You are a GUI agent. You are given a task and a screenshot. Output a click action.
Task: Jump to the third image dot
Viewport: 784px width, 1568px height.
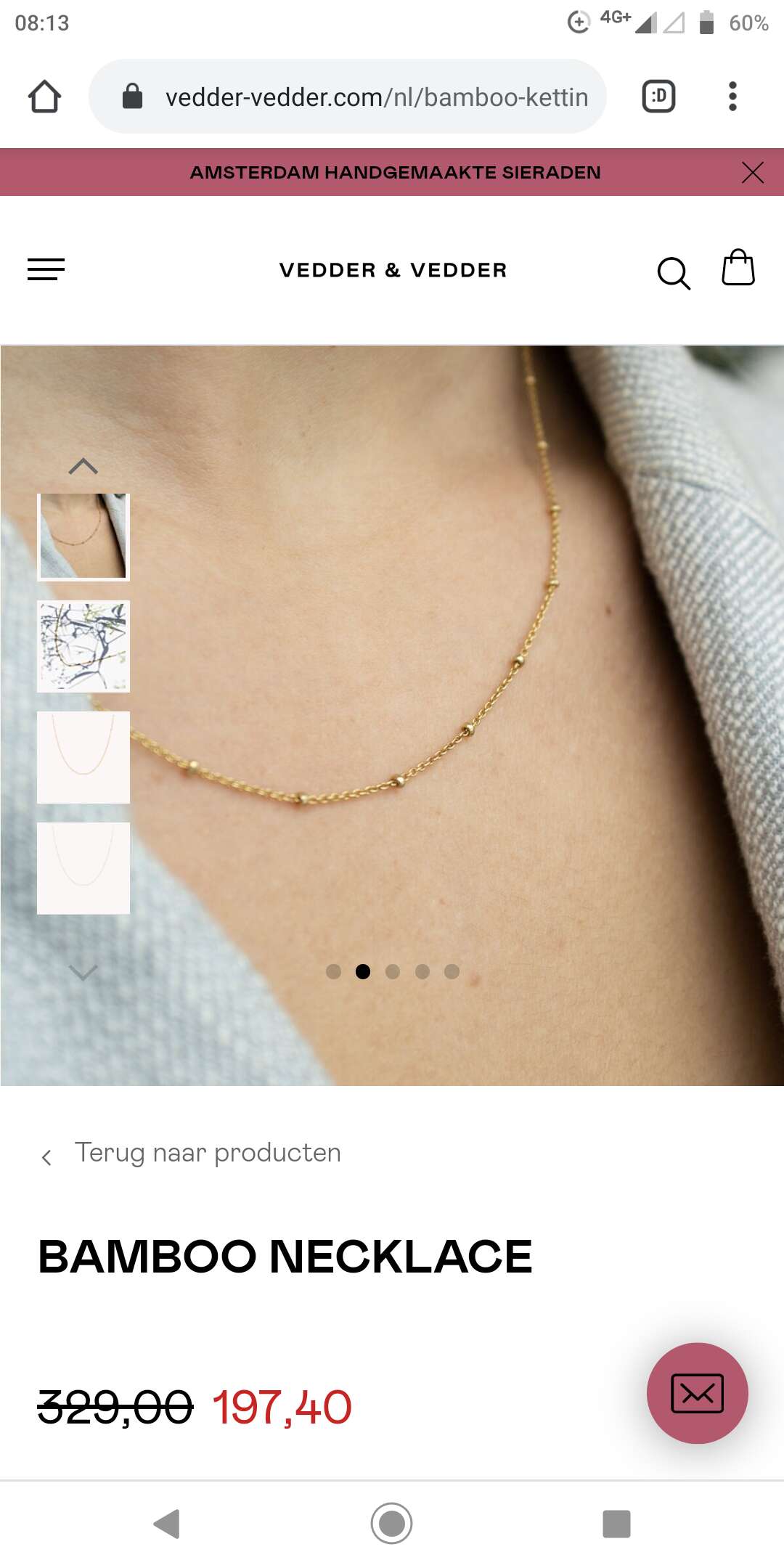(x=393, y=971)
